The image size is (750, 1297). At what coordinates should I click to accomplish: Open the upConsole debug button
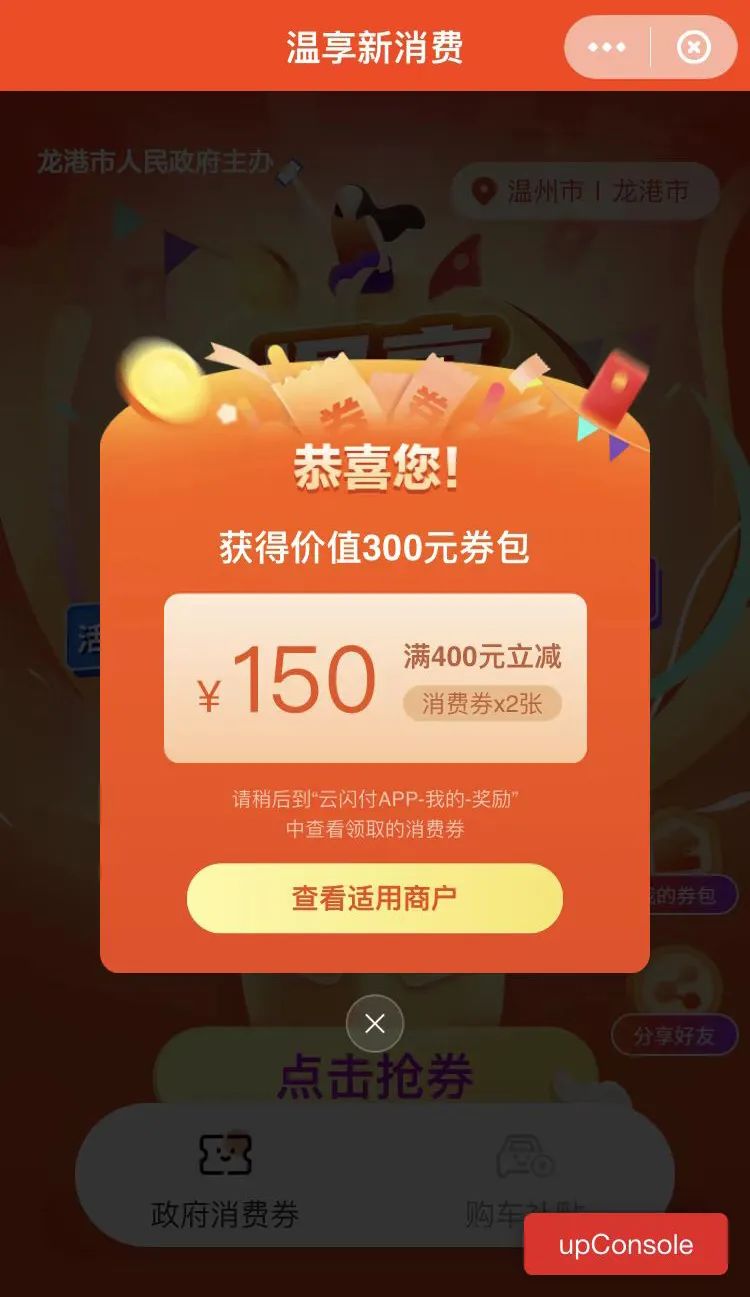(x=626, y=1245)
